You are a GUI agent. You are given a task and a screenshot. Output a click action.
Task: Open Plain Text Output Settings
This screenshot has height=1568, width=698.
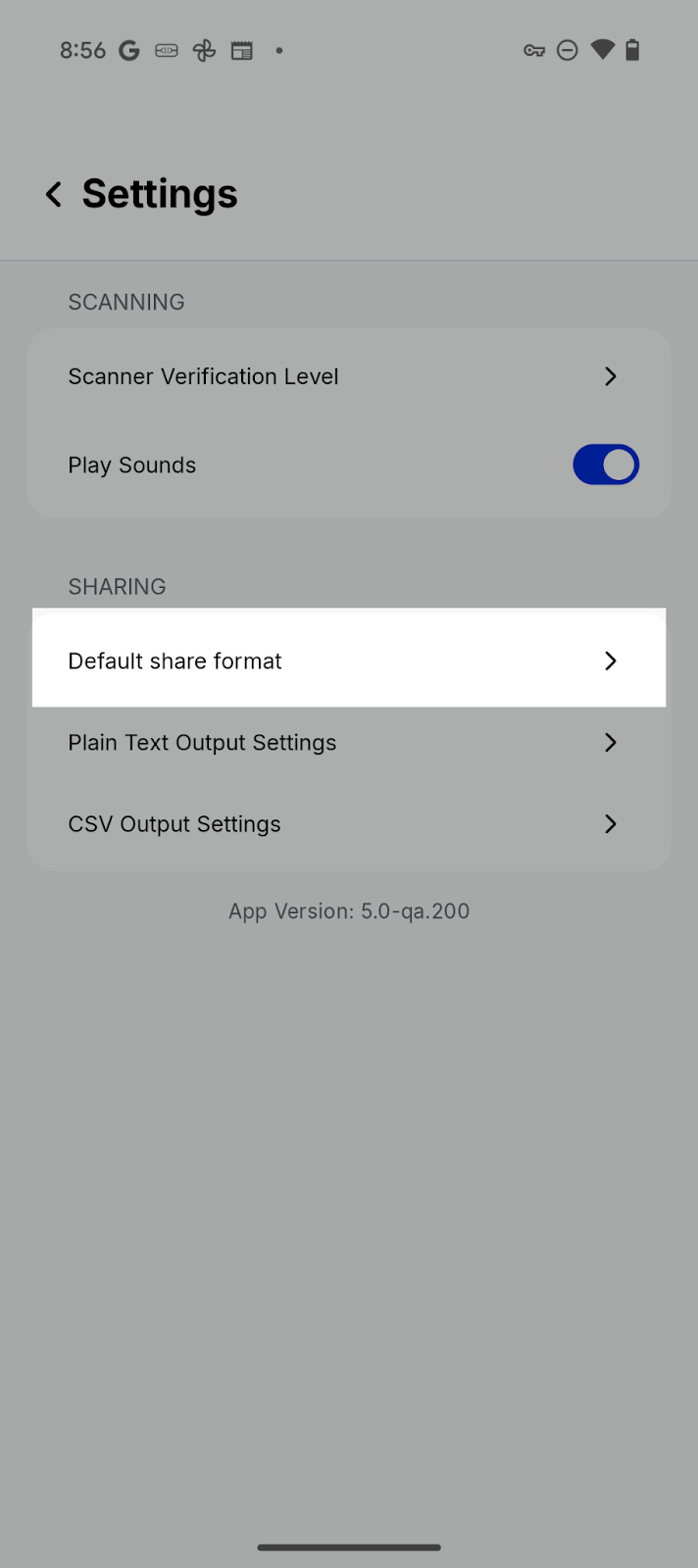click(x=348, y=743)
